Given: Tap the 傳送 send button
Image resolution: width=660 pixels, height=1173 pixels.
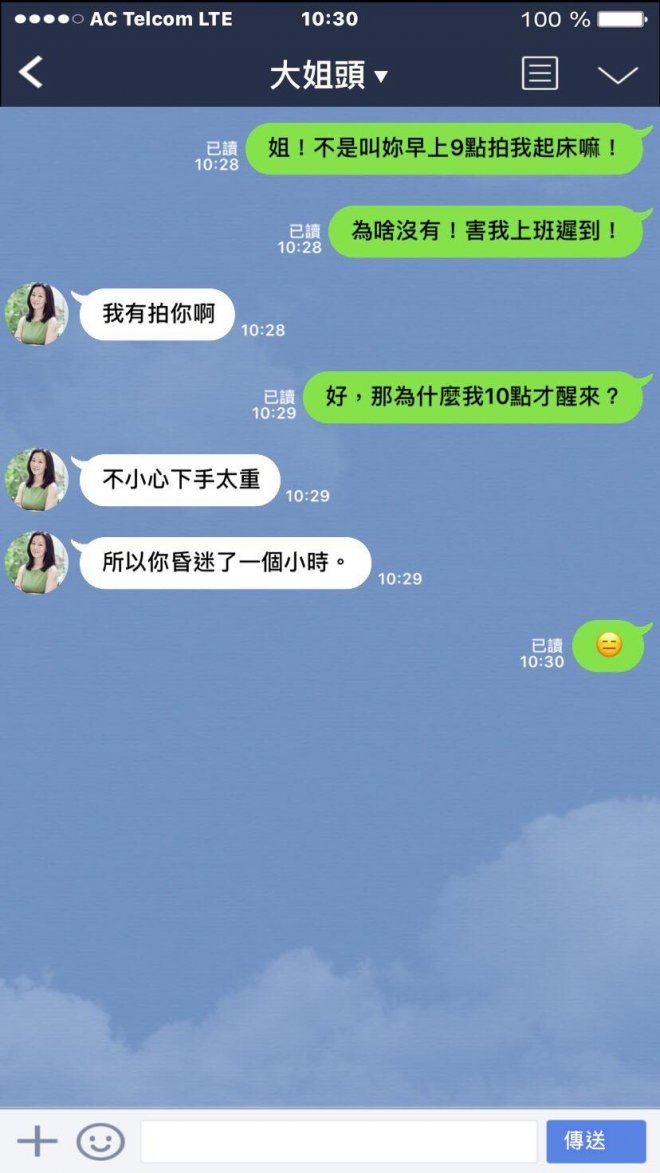Looking at the screenshot, I should 596,1141.
